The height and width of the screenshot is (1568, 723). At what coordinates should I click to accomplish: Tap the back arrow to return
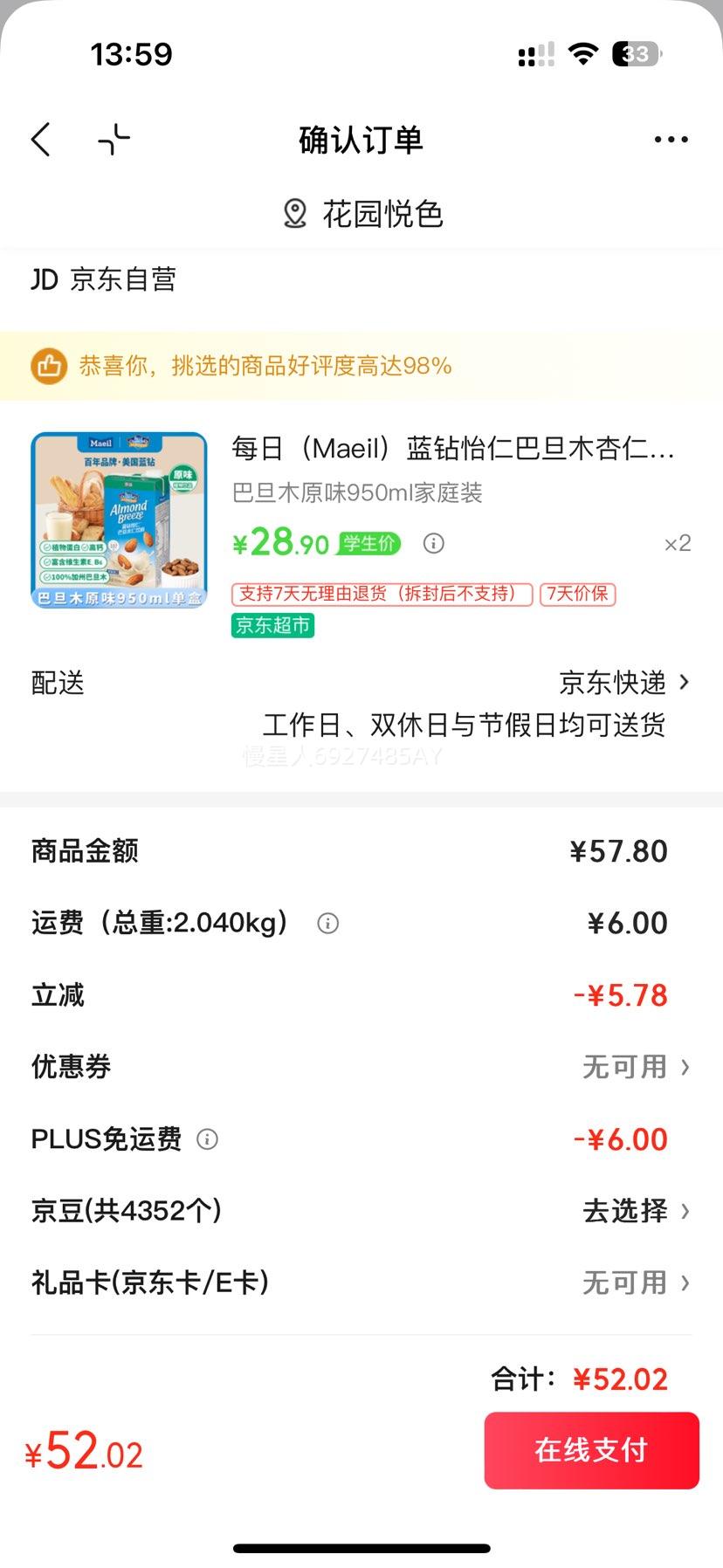[x=39, y=139]
